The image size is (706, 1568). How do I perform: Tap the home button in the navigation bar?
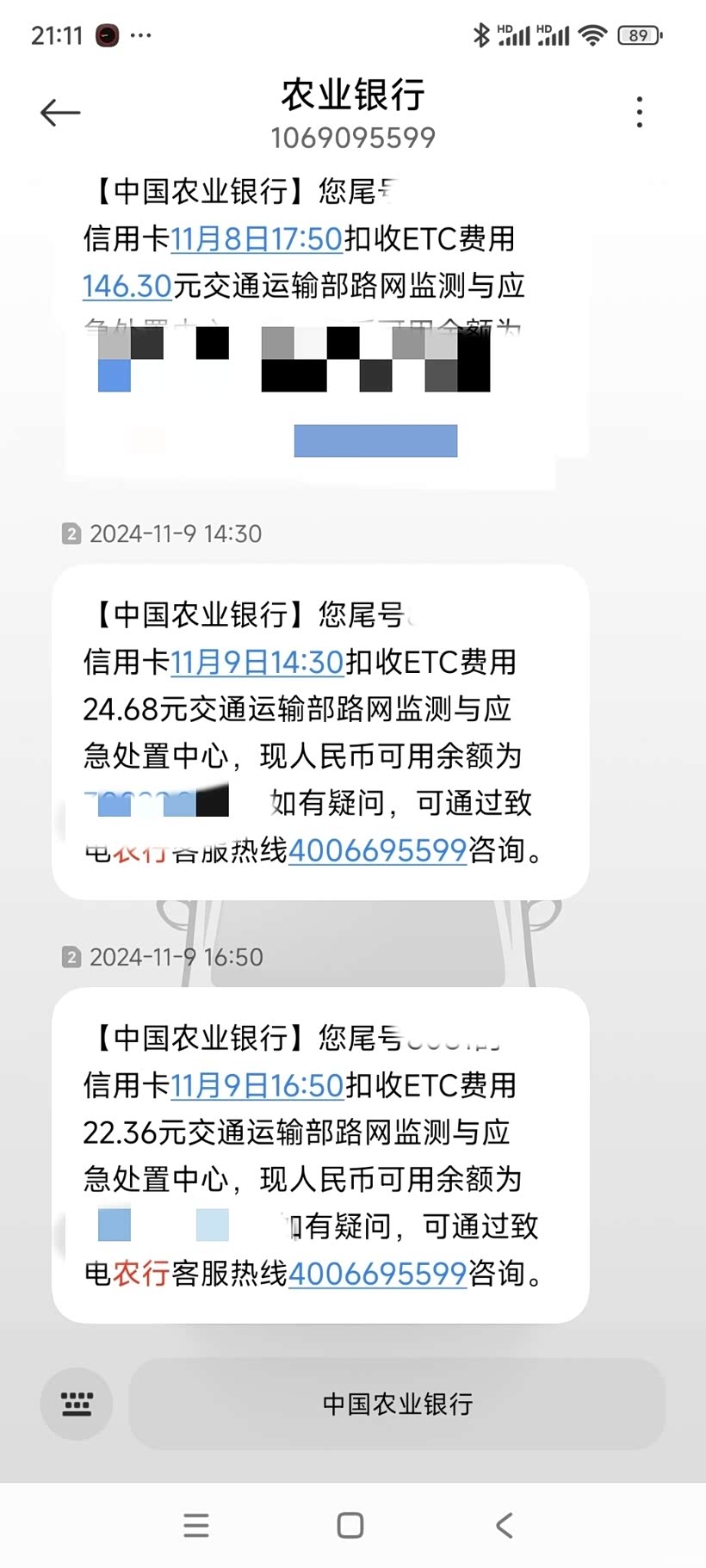(x=349, y=1525)
